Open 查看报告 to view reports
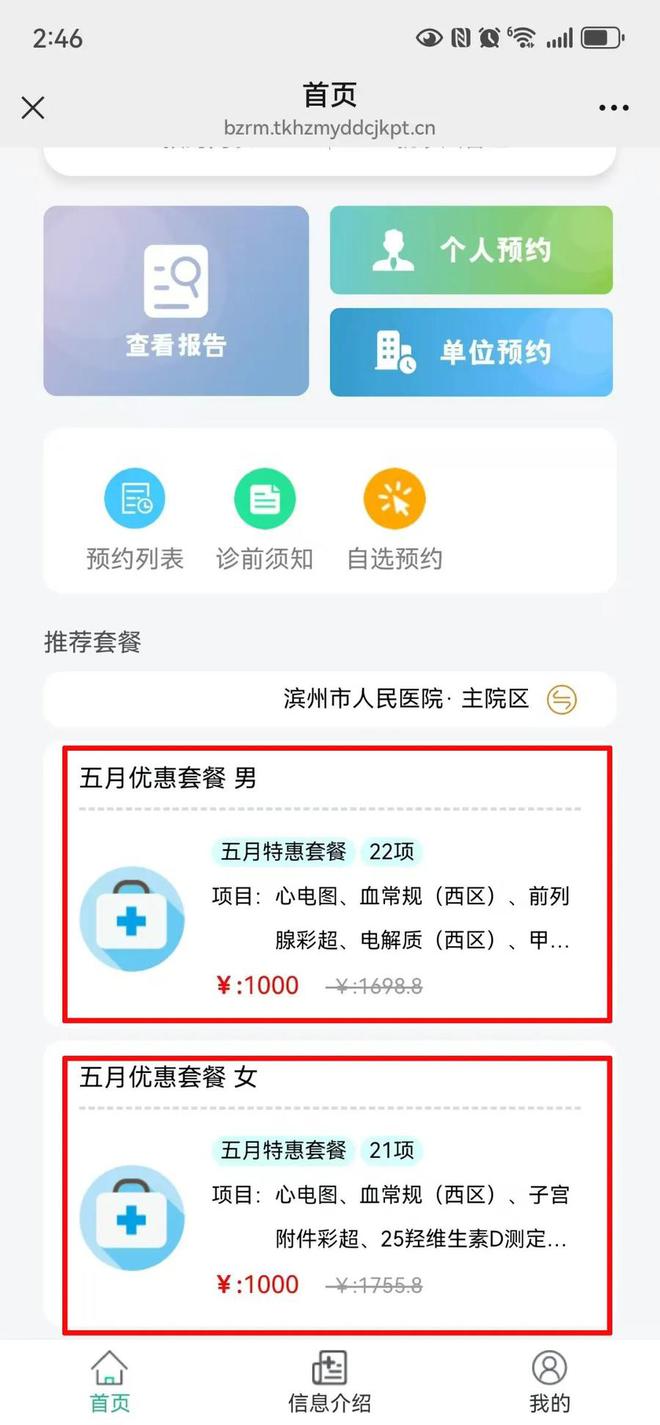 tap(176, 300)
